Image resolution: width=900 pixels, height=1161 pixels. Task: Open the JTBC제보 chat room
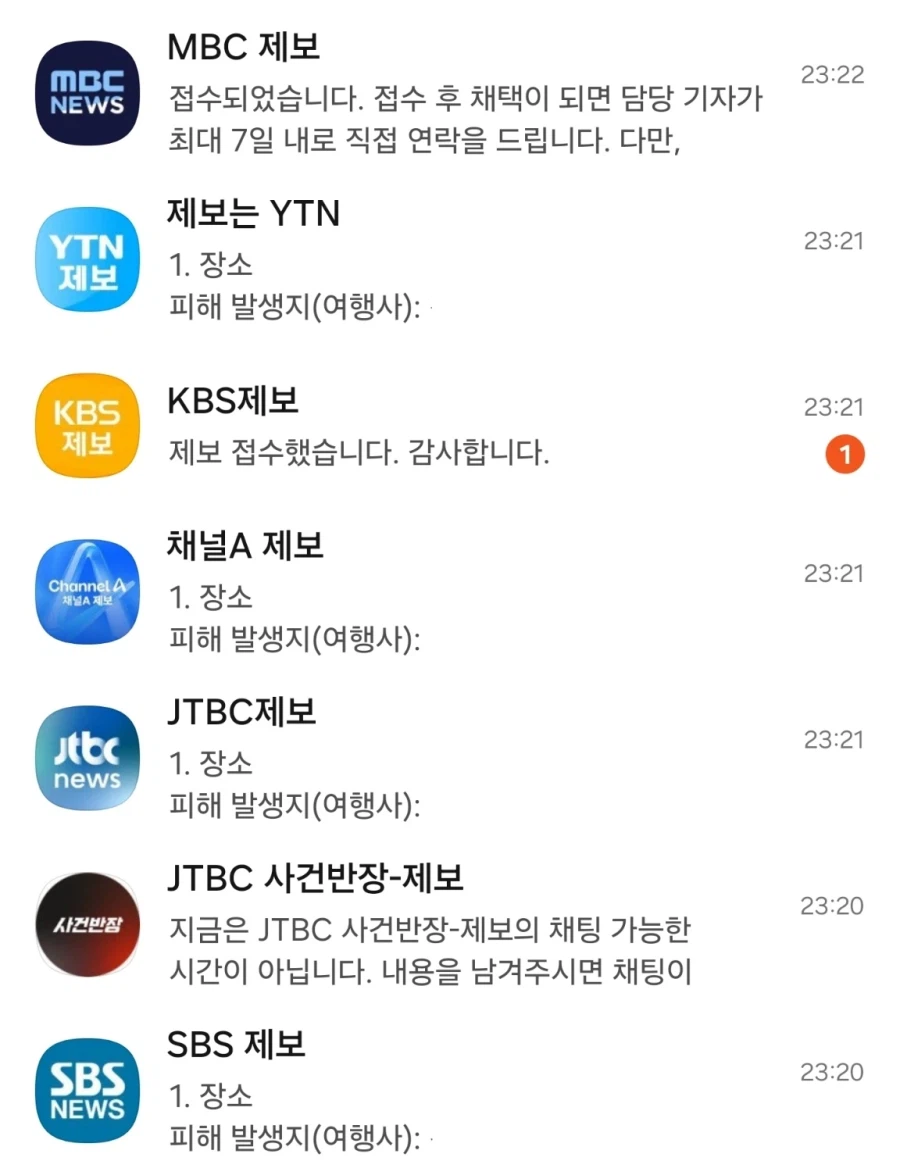pyautogui.click(x=450, y=757)
